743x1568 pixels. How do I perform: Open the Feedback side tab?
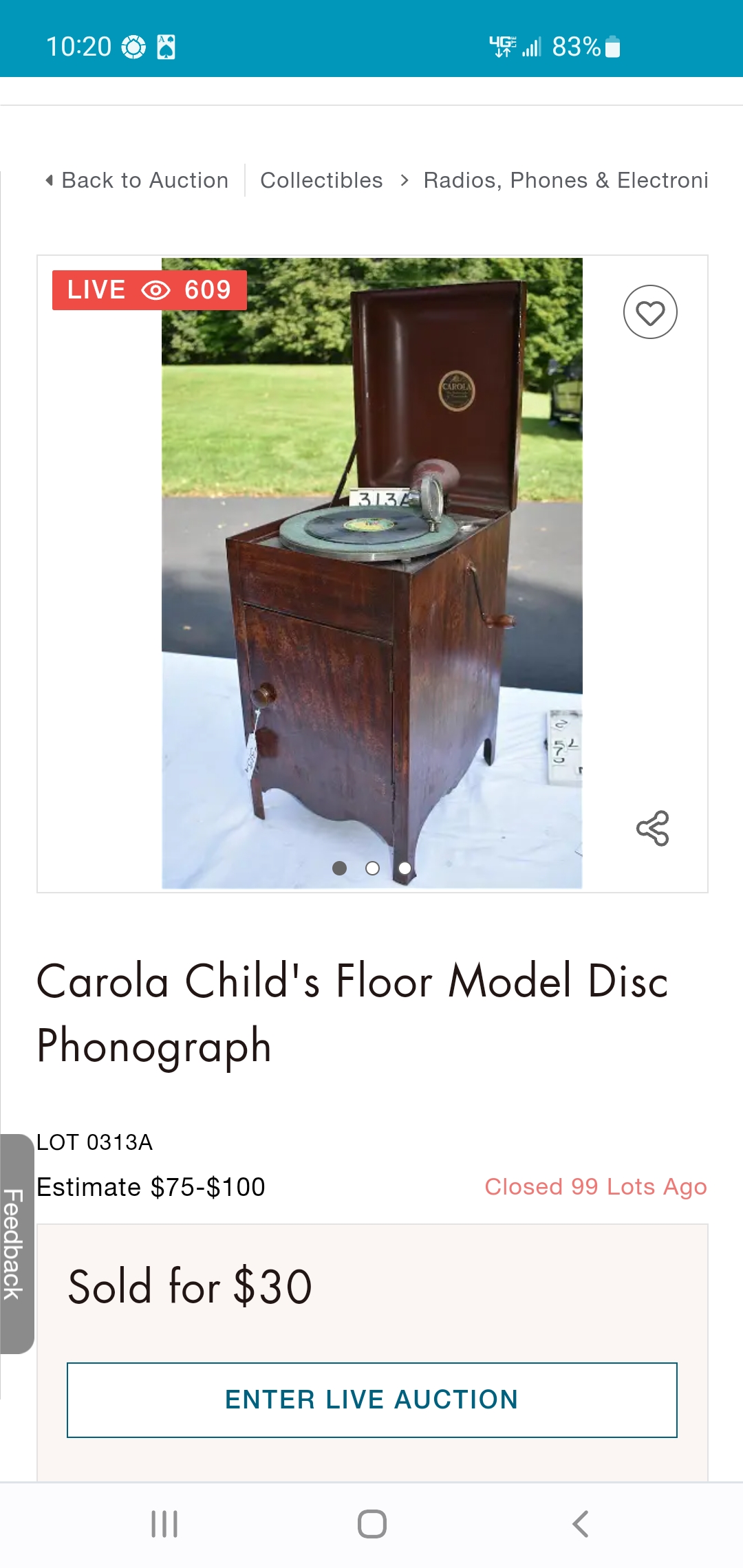(x=17, y=1243)
